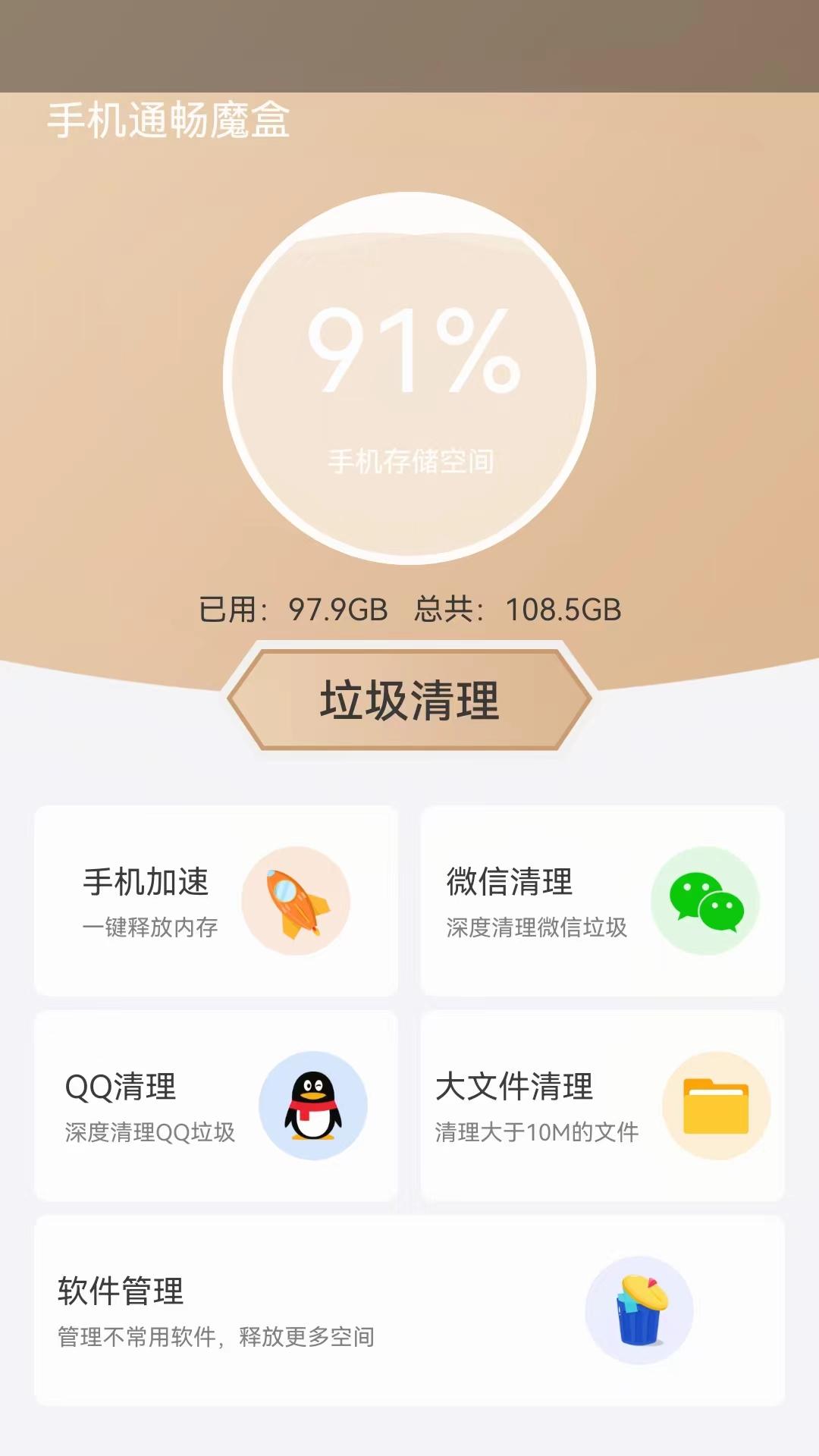Select the QQ清理 card
This screenshot has height=1456, width=819.
click(x=216, y=1106)
